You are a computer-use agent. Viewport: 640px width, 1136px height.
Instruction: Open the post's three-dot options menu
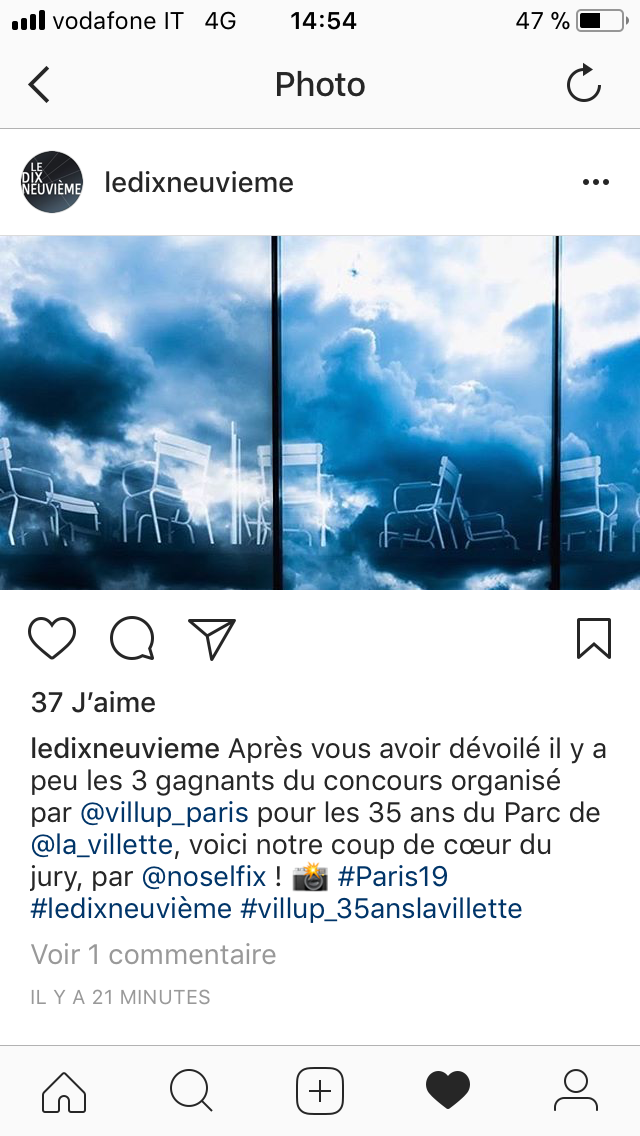pos(595,182)
